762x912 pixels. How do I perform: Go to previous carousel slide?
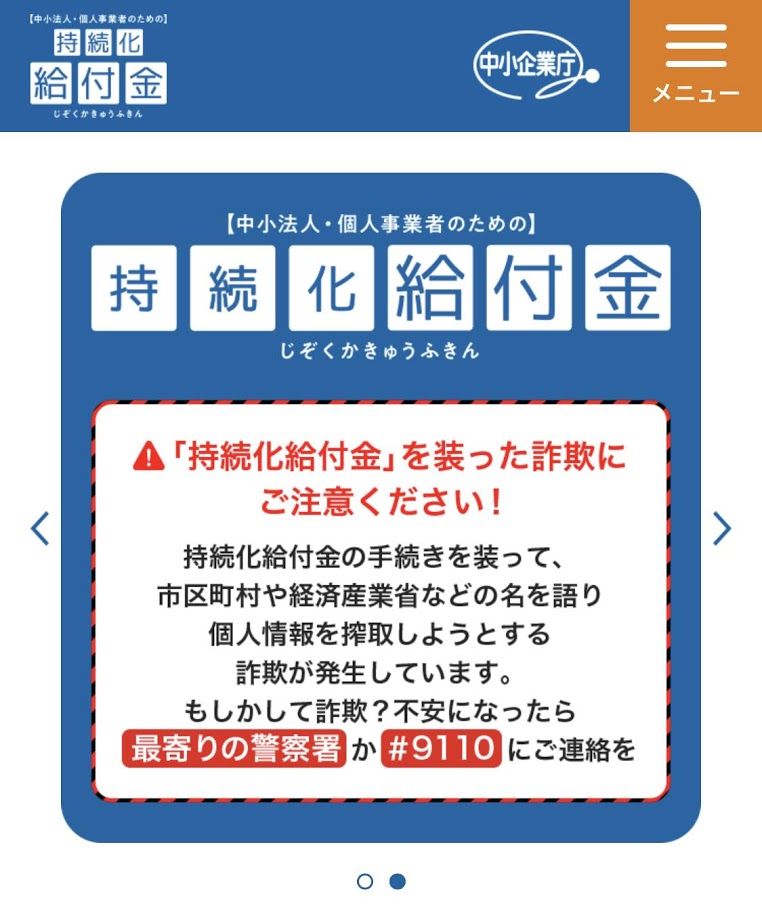40,528
